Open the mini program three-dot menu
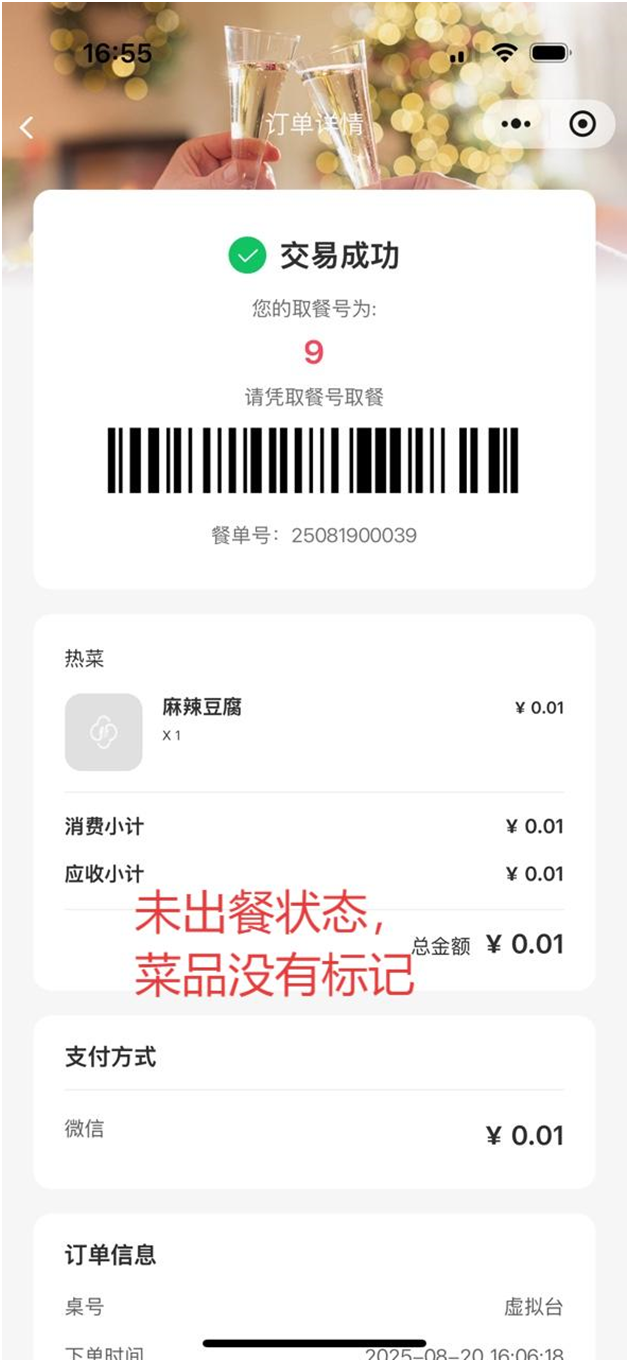 pyautogui.click(x=516, y=124)
